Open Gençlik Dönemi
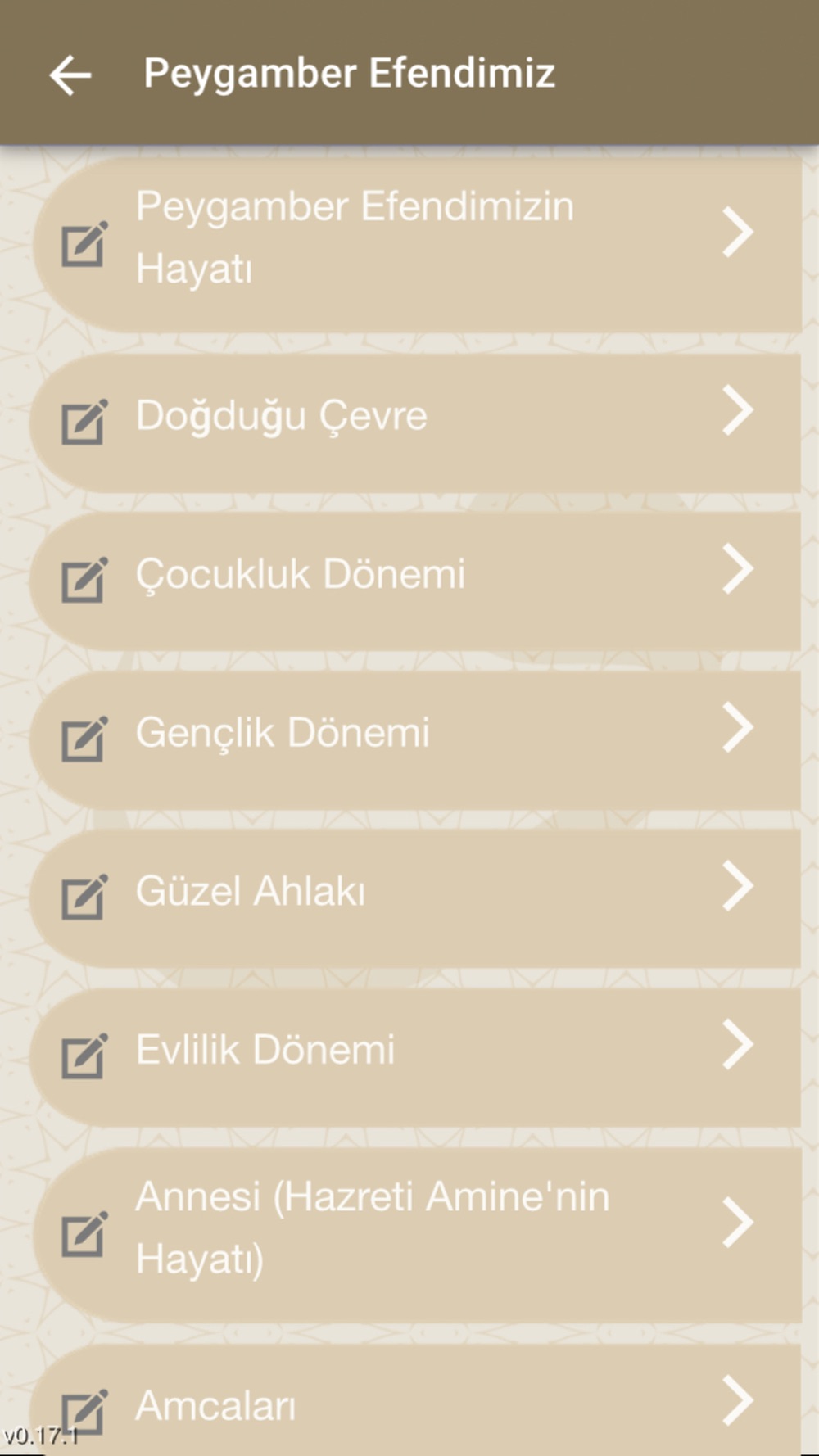 tap(416, 740)
